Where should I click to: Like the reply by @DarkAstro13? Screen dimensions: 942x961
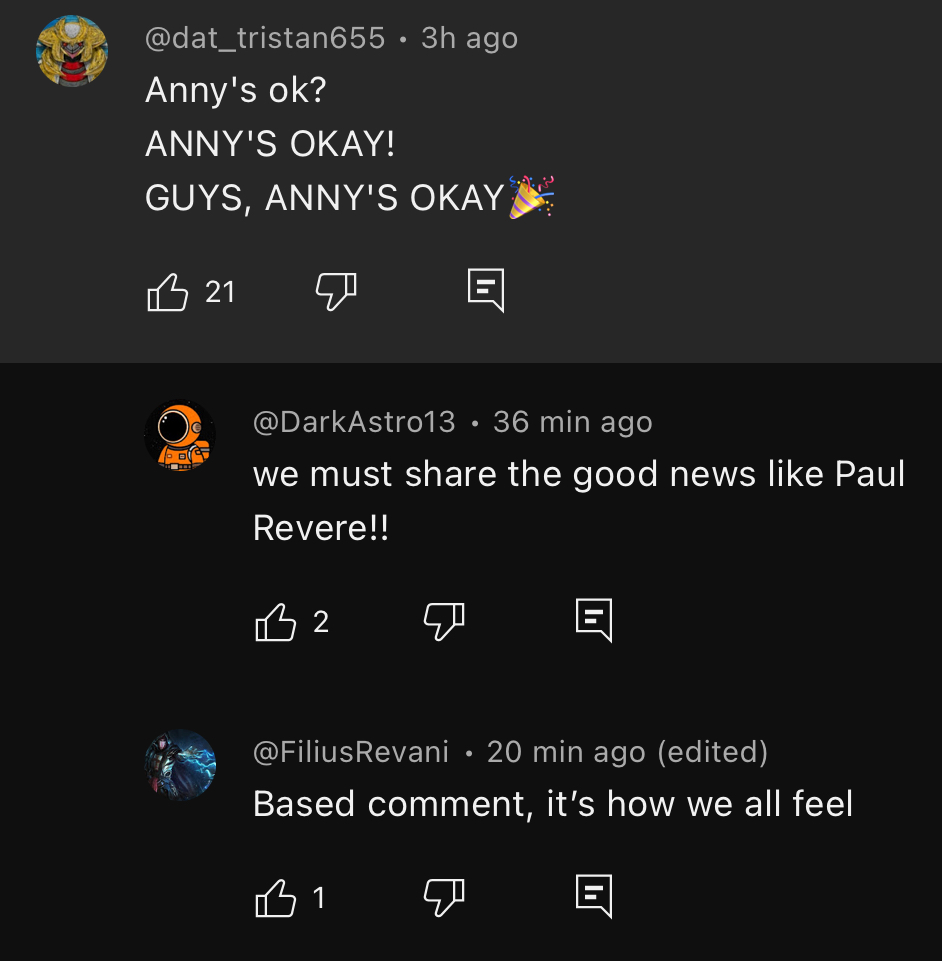coord(276,622)
